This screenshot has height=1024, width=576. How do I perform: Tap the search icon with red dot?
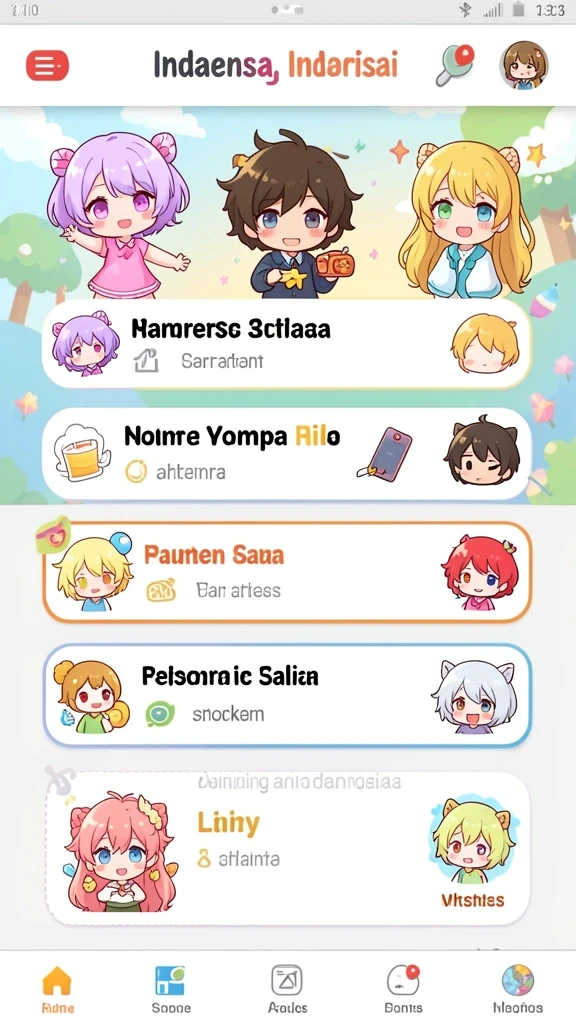(455, 65)
